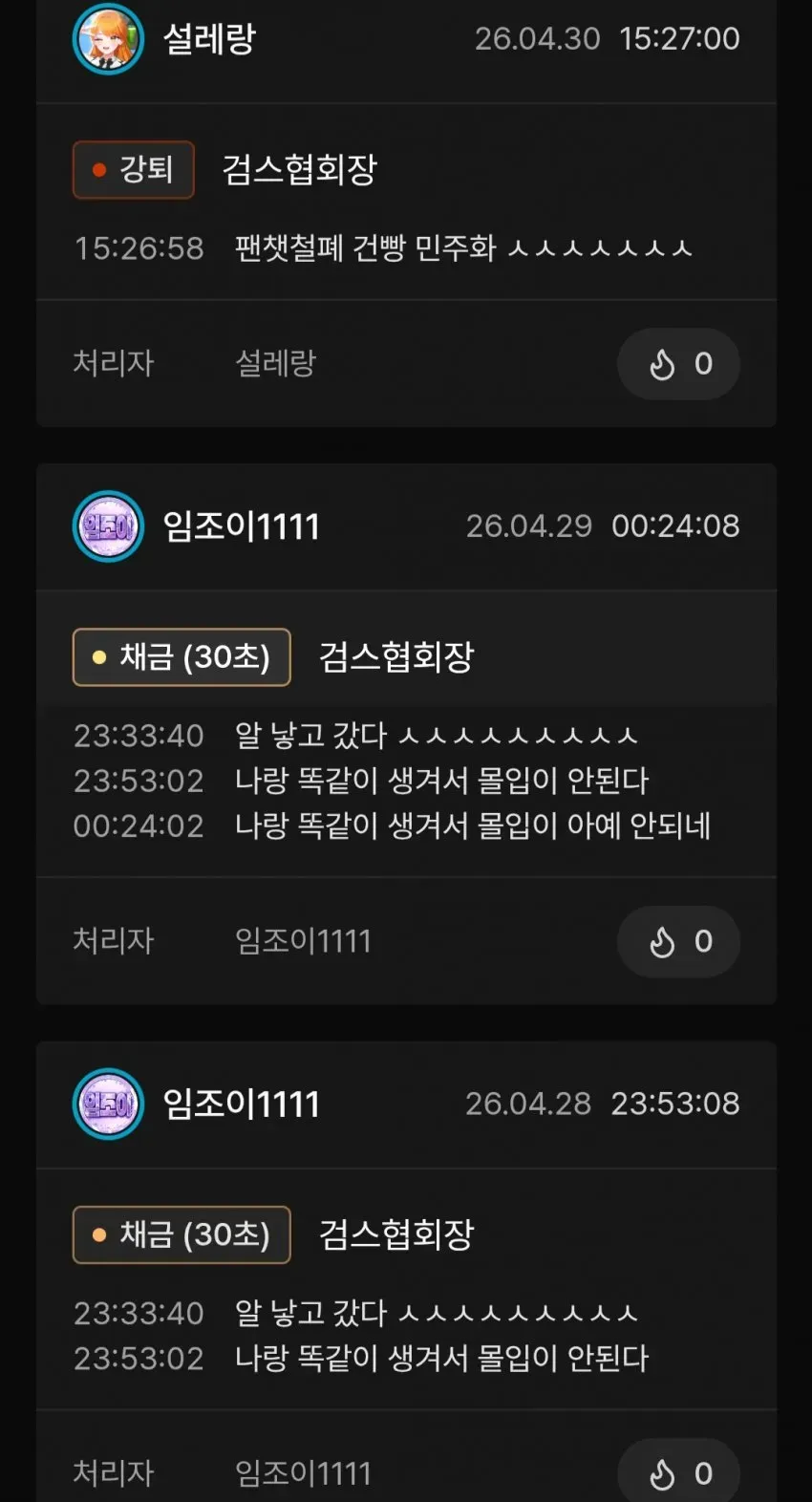Open 설레랑's profile avatar
The height and width of the screenshot is (1502, 812).
coord(108,39)
